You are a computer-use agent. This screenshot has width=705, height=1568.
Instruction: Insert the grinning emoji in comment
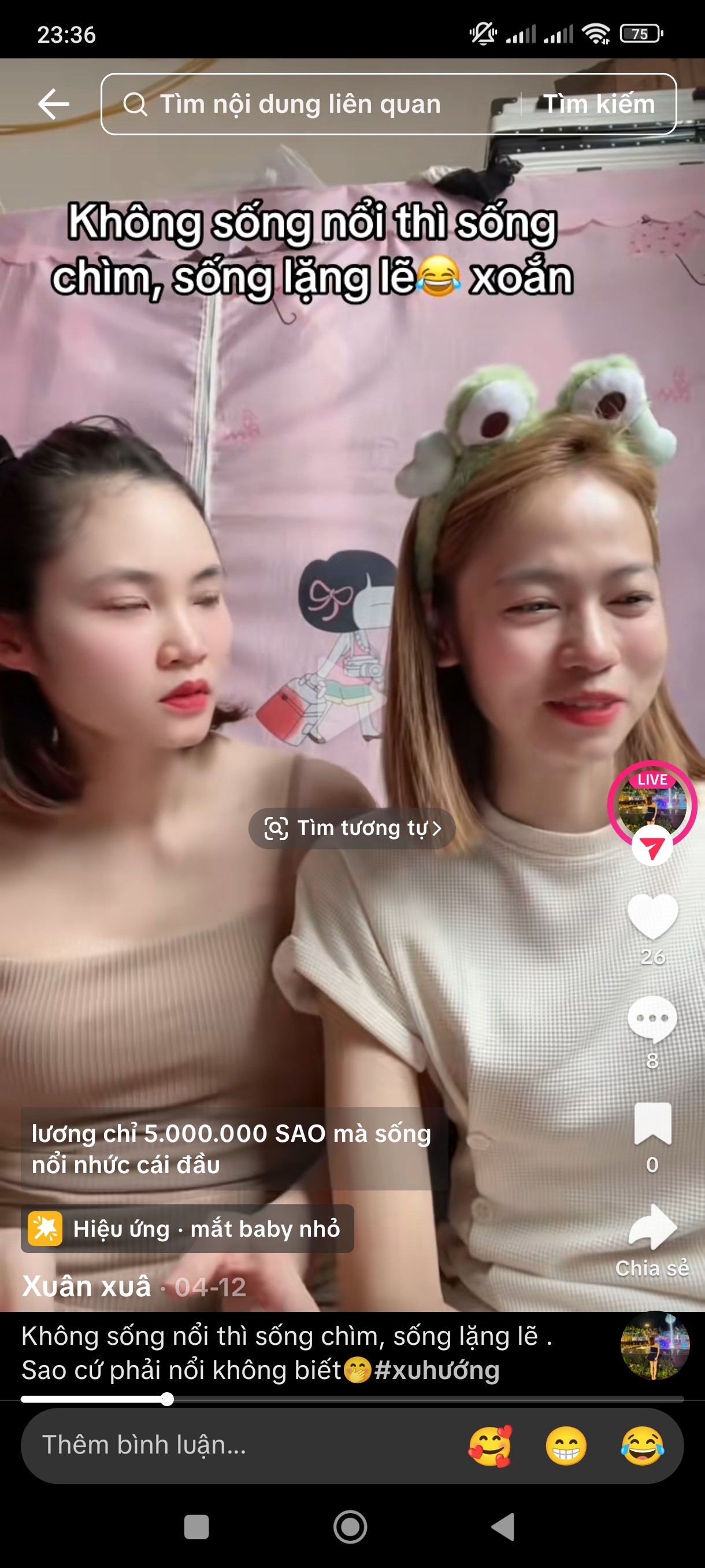tap(566, 1445)
